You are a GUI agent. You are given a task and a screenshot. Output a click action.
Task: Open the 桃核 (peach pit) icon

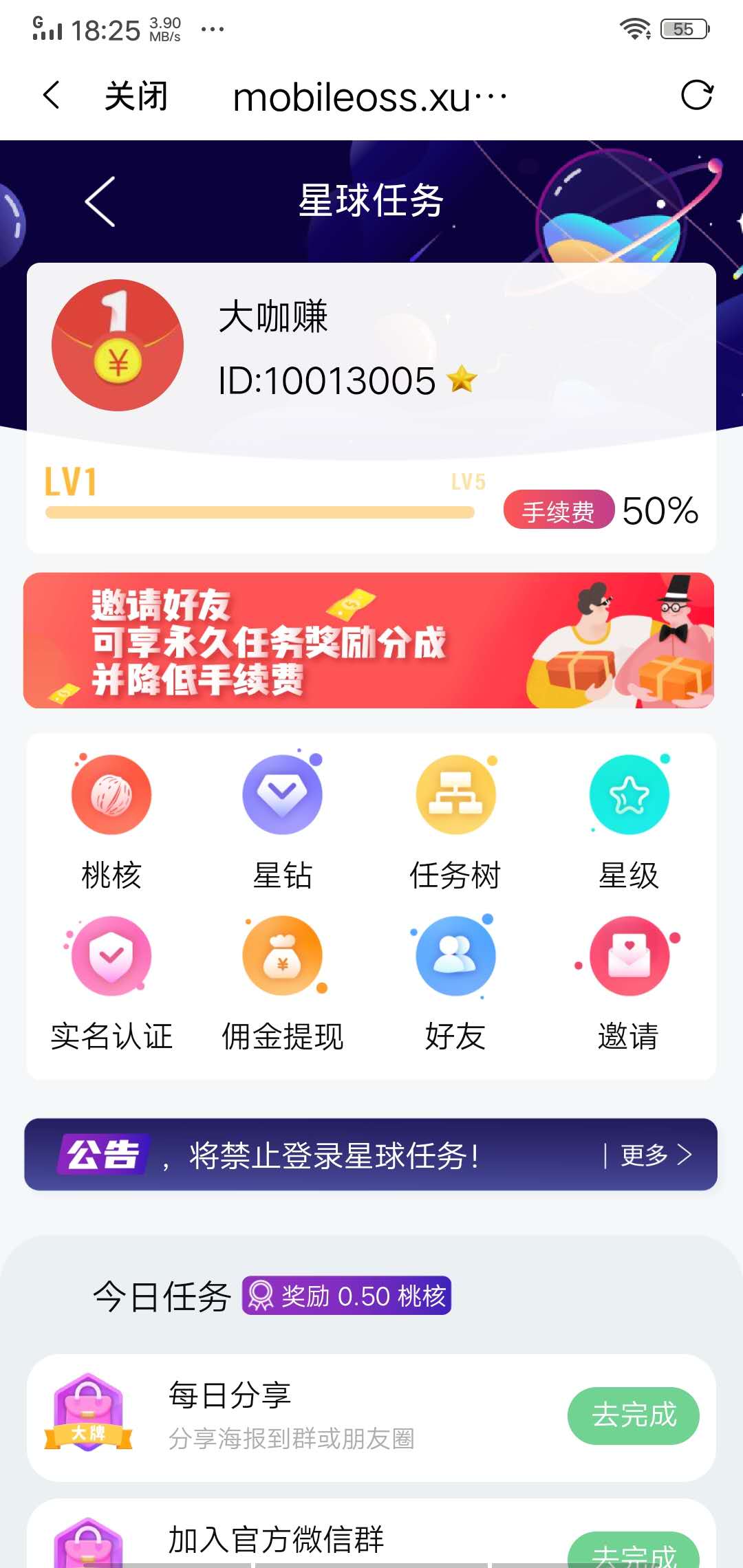click(111, 794)
